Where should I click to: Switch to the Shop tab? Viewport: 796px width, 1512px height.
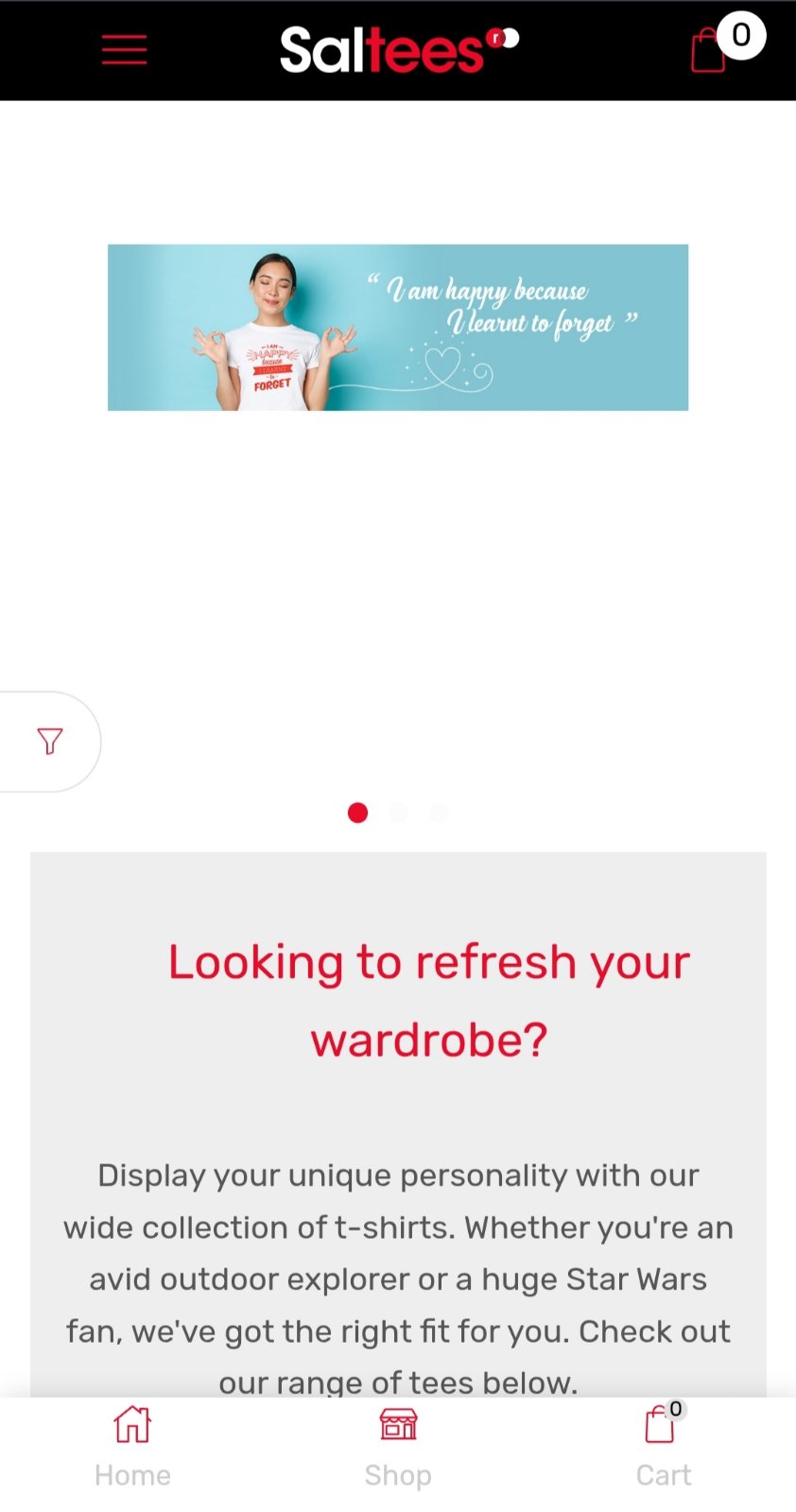[398, 1446]
